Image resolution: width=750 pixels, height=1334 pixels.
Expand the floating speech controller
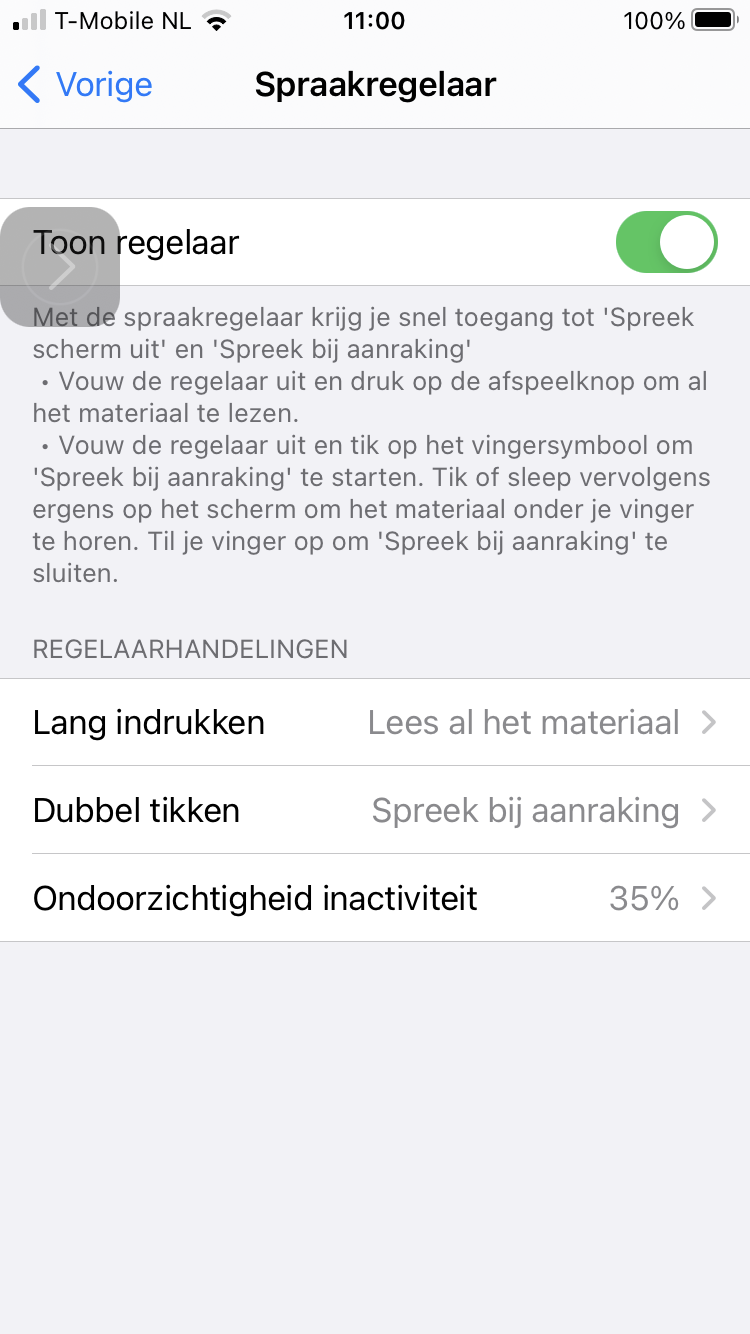click(61, 267)
